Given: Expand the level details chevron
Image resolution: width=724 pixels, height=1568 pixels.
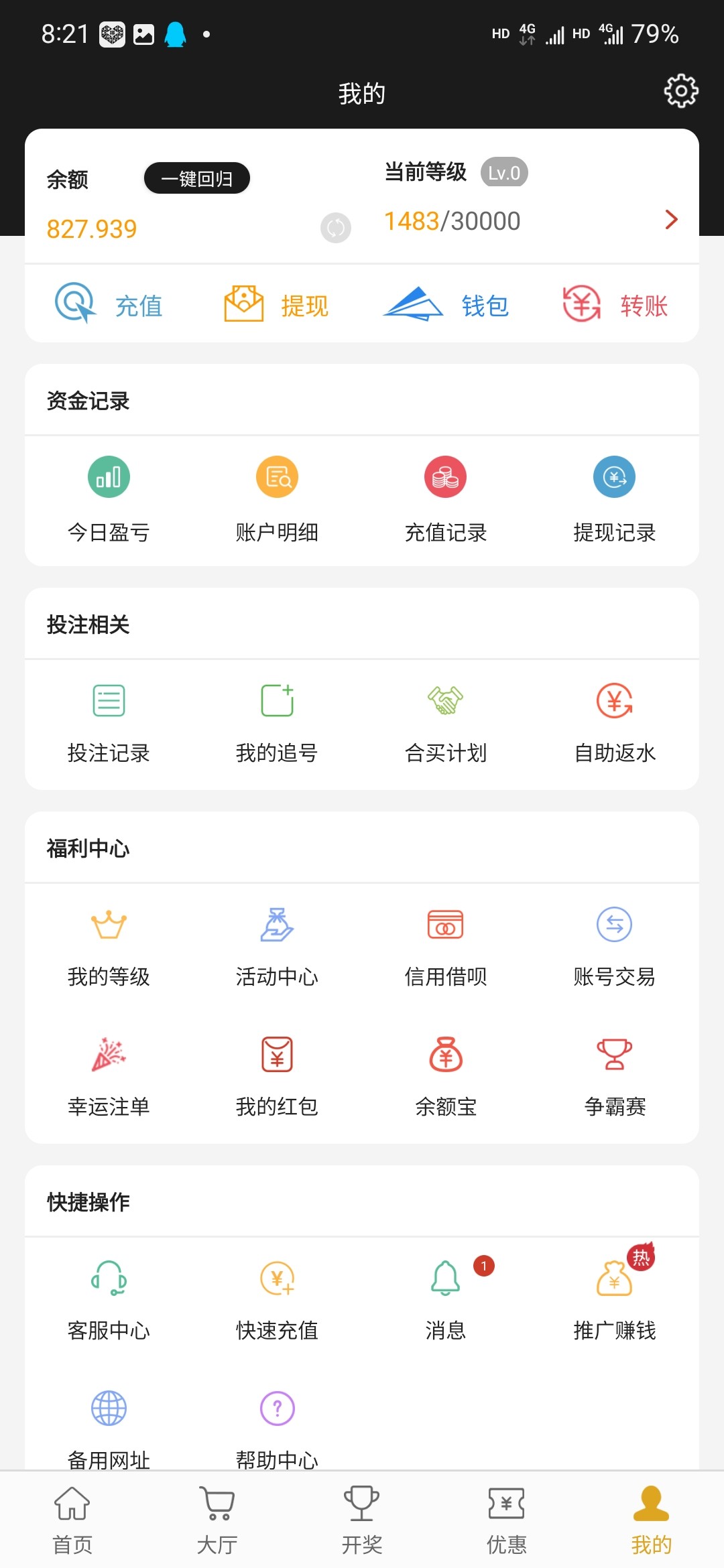Looking at the screenshot, I should pos(670,220).
